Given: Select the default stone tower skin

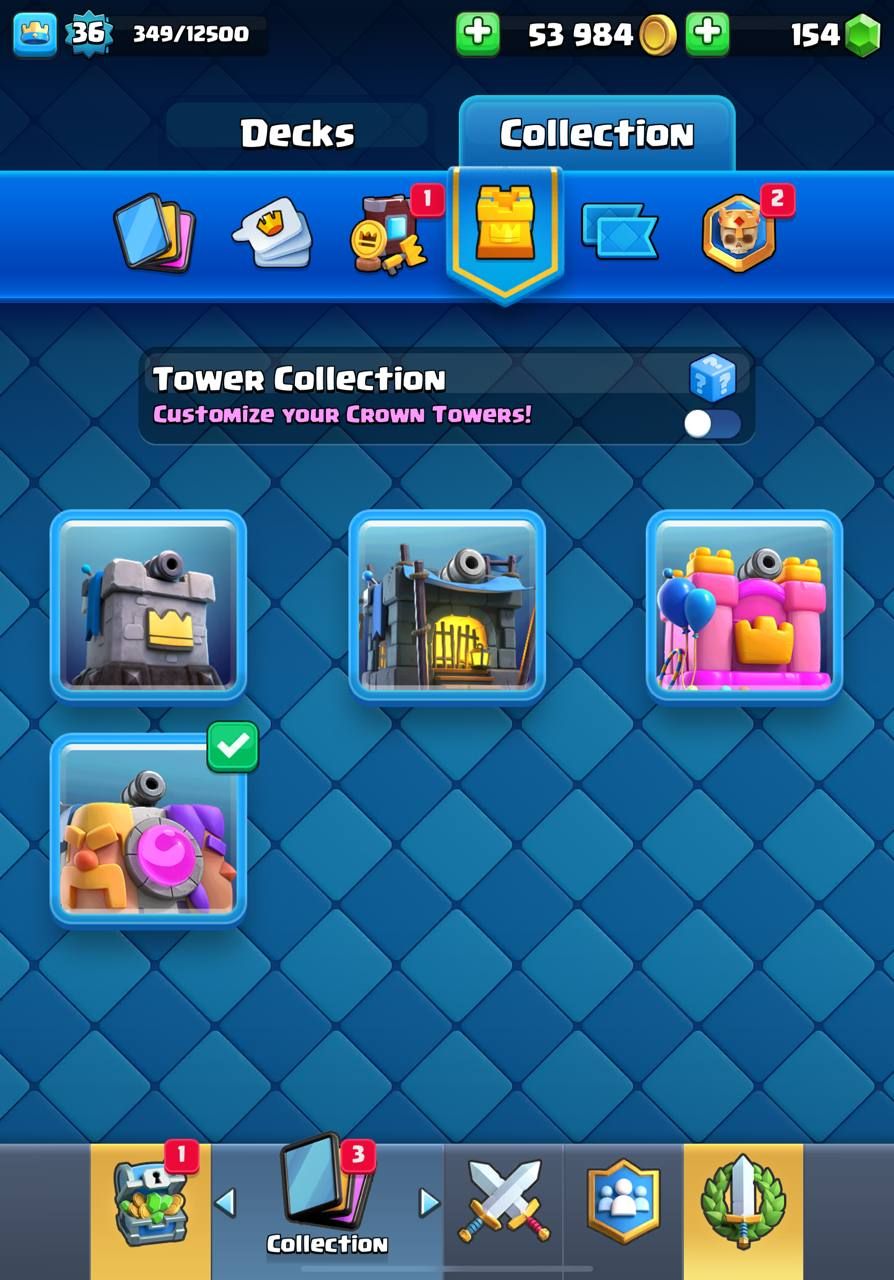Looking at the screenshot, I should coord(148,605).
